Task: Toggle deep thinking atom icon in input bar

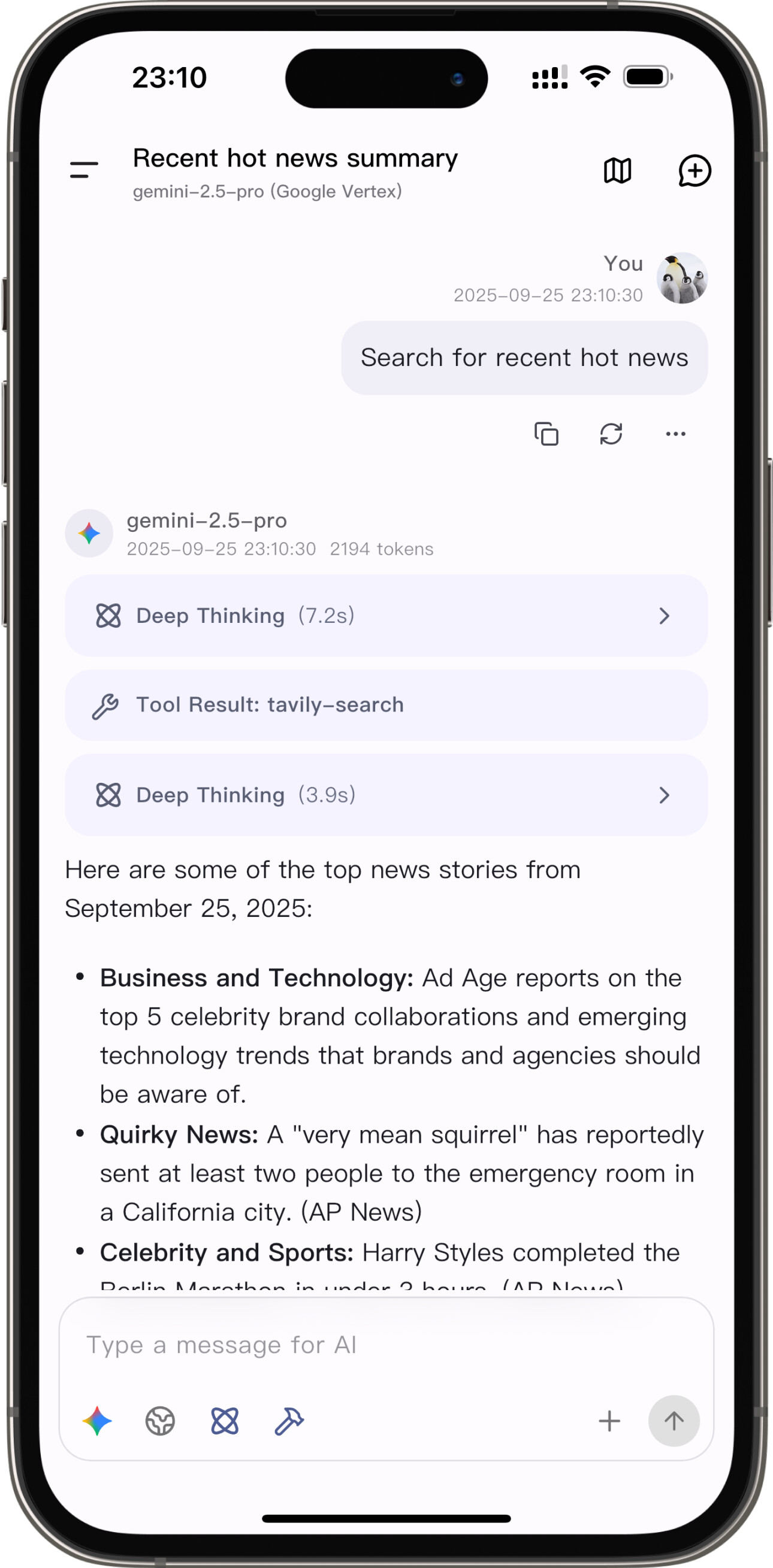Action: 225,1421
